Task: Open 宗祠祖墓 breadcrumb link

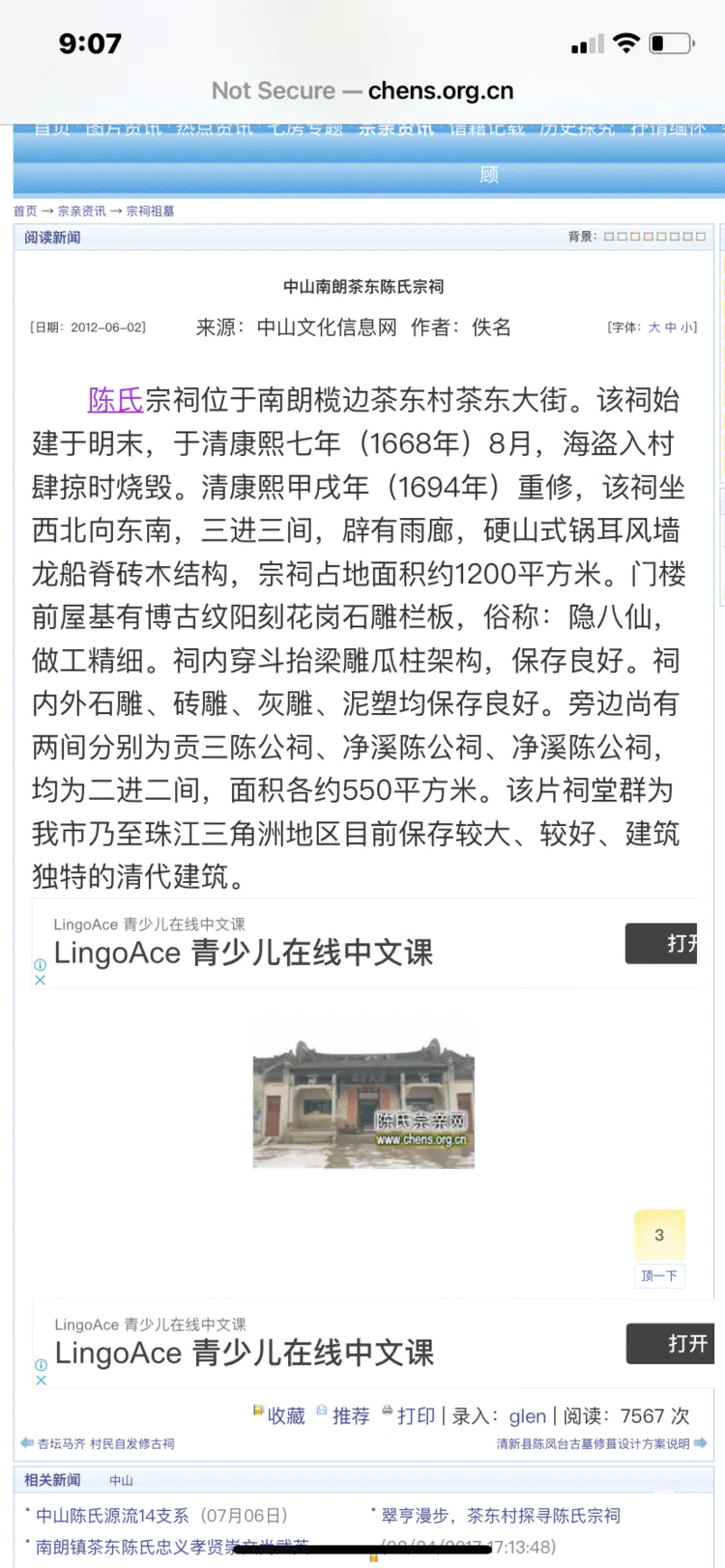Action: (150, 211)
